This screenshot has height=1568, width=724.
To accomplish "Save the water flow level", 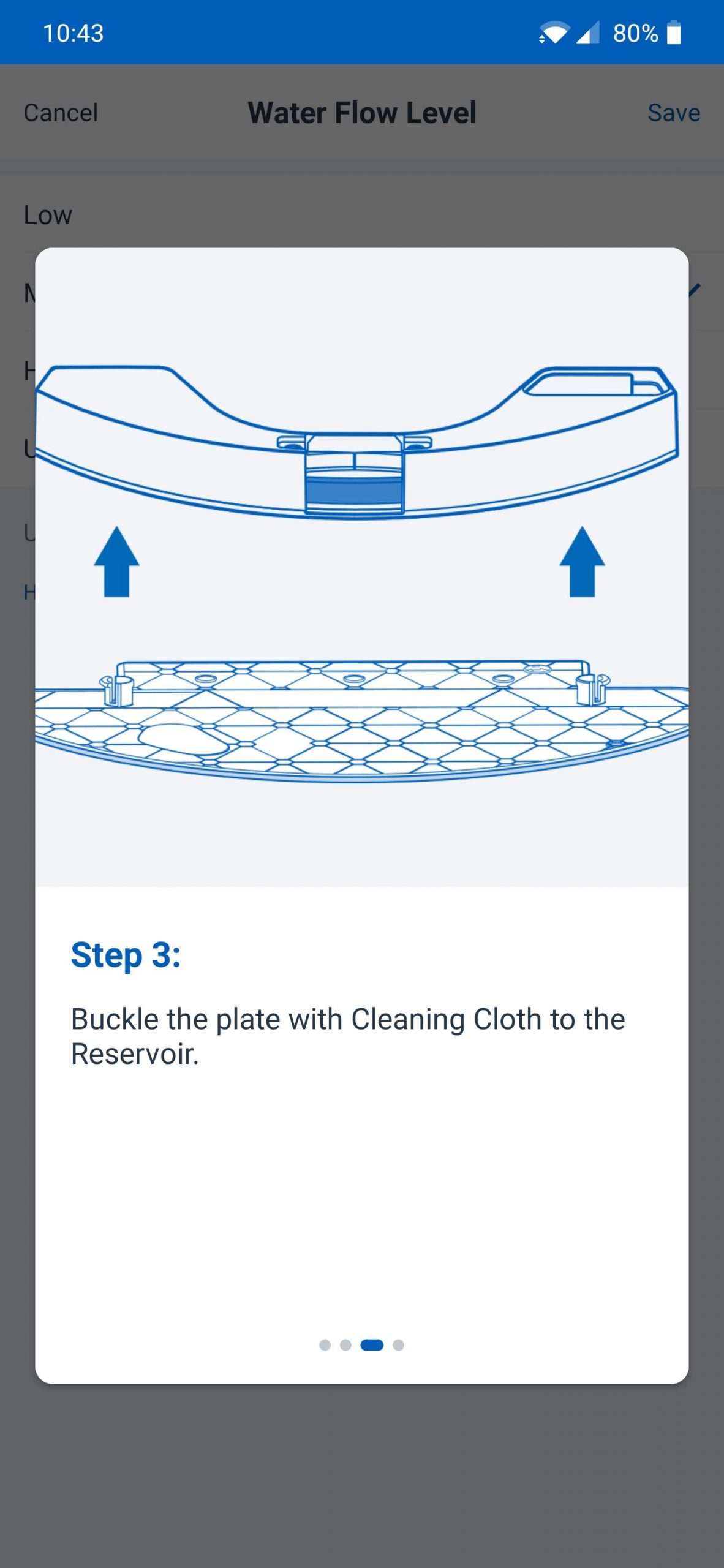I will [x=674, y=113].
